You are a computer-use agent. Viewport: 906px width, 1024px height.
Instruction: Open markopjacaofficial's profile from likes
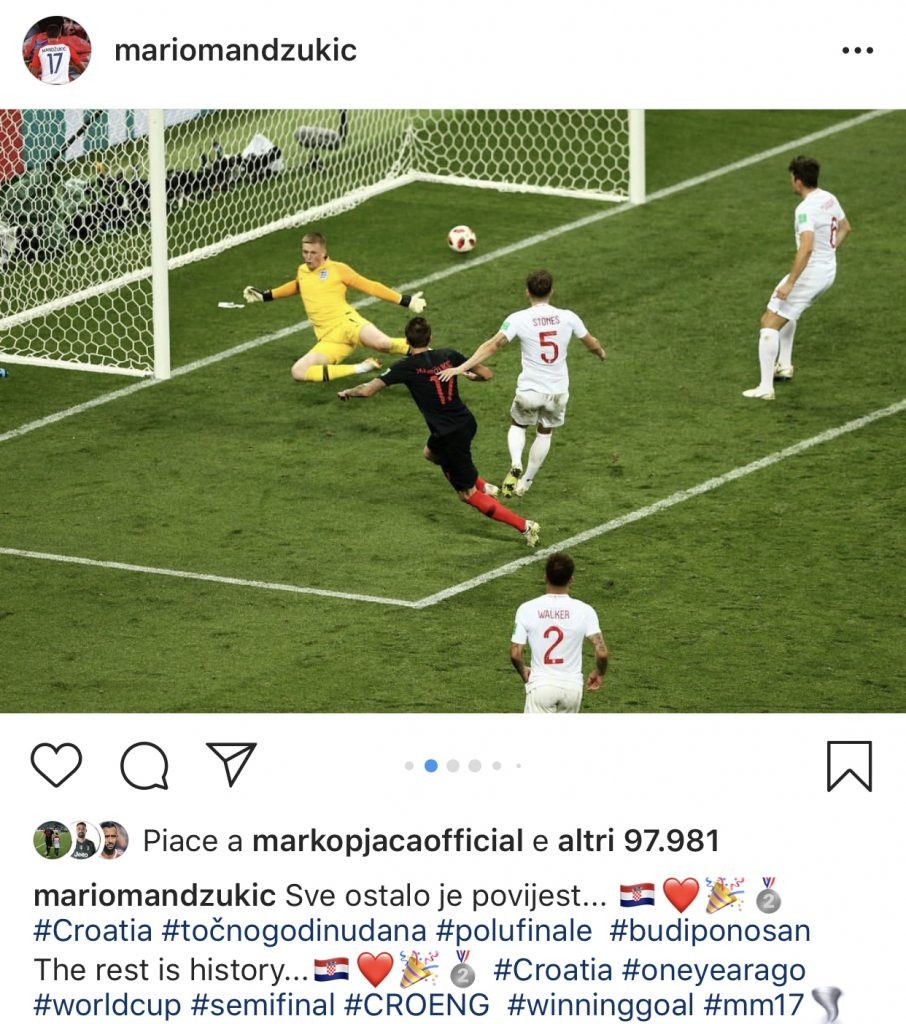coord(387,841)
